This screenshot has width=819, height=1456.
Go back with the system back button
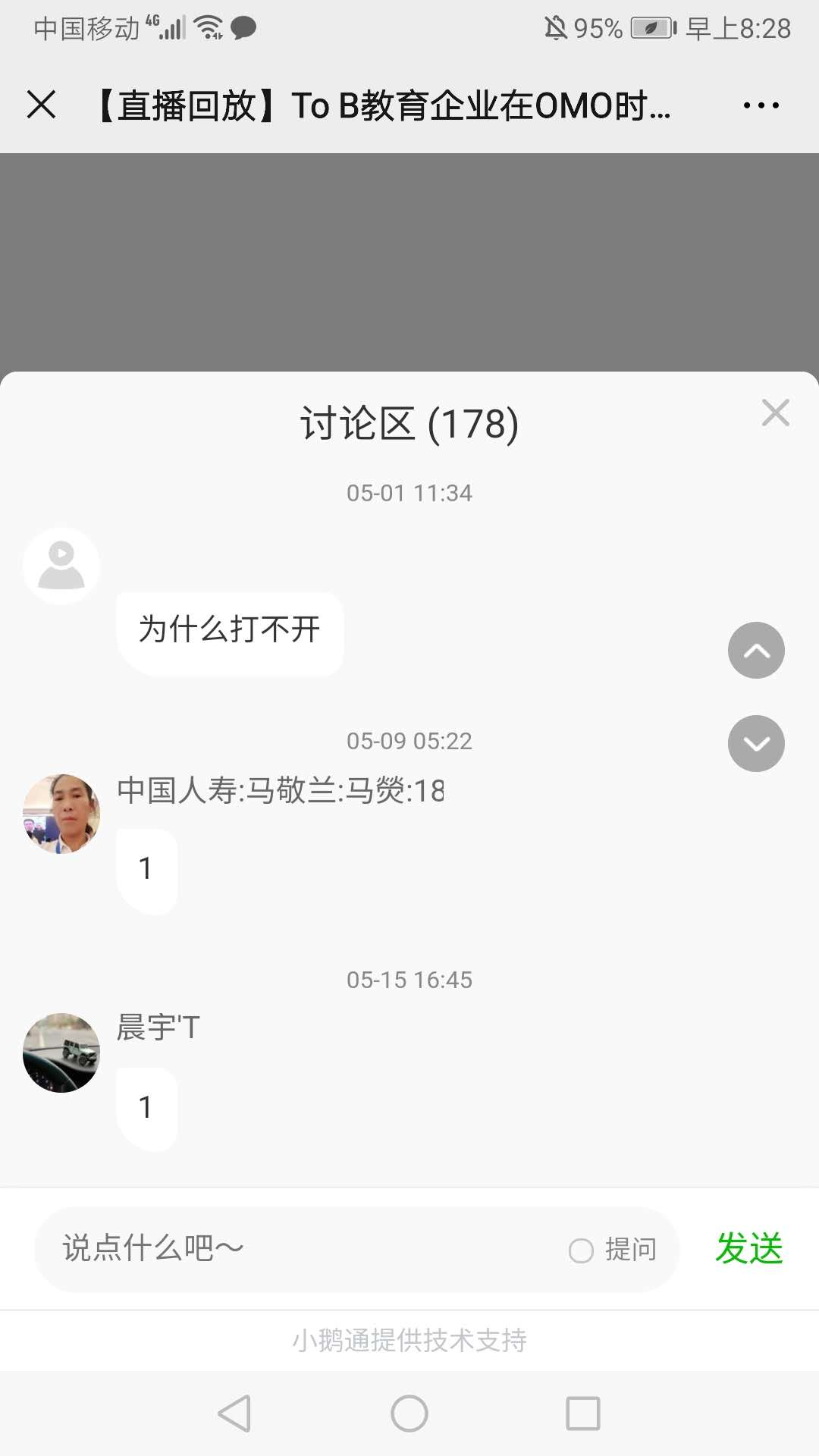click(x=235, y=1414)
